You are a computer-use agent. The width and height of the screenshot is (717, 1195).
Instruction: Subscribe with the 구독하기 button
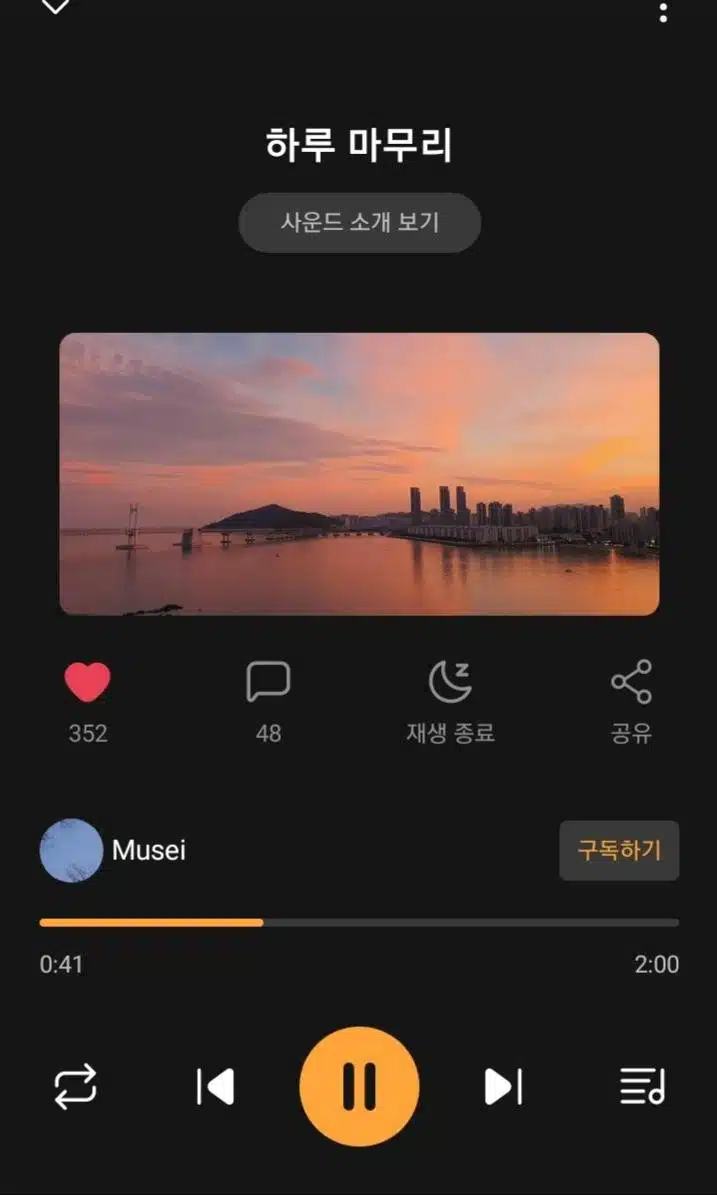point(619,851)
